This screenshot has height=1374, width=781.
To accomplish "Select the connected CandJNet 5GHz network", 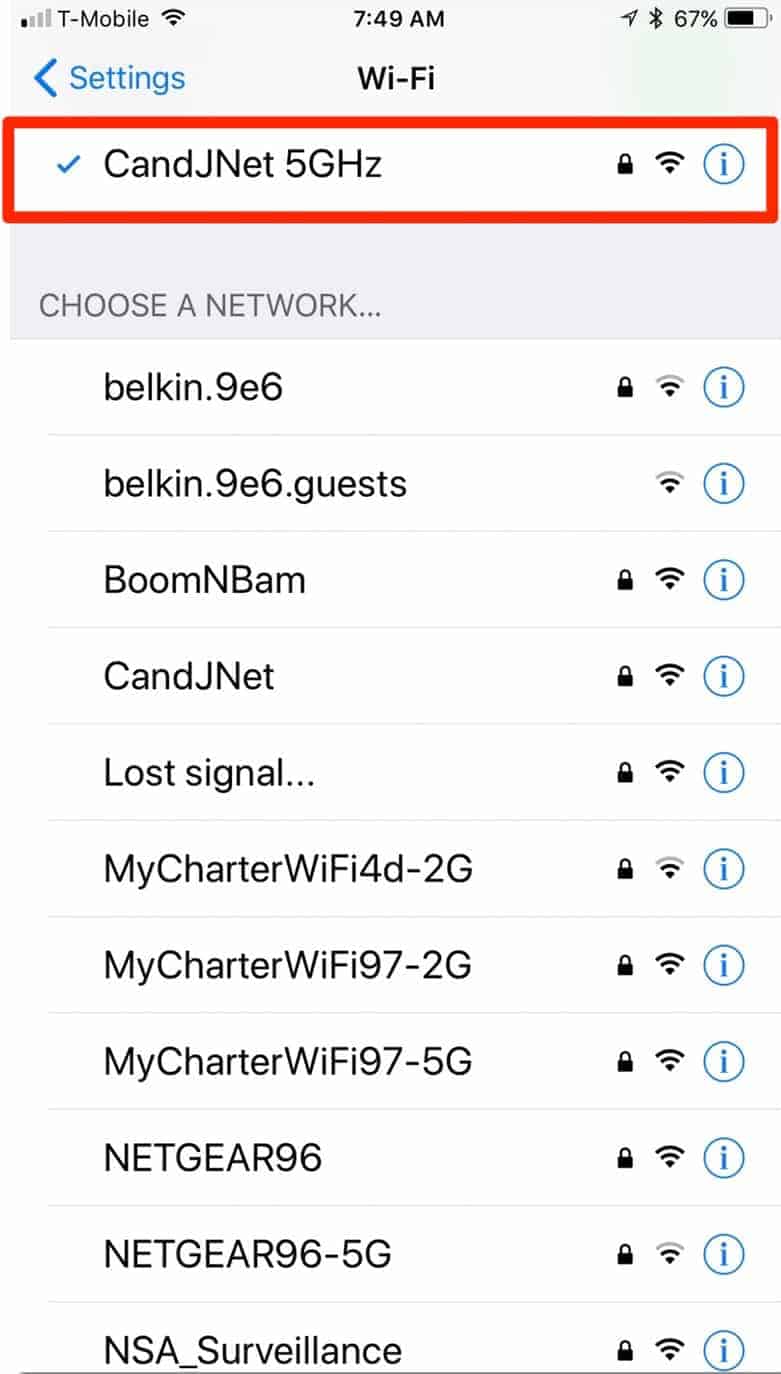I will (390, 166).
